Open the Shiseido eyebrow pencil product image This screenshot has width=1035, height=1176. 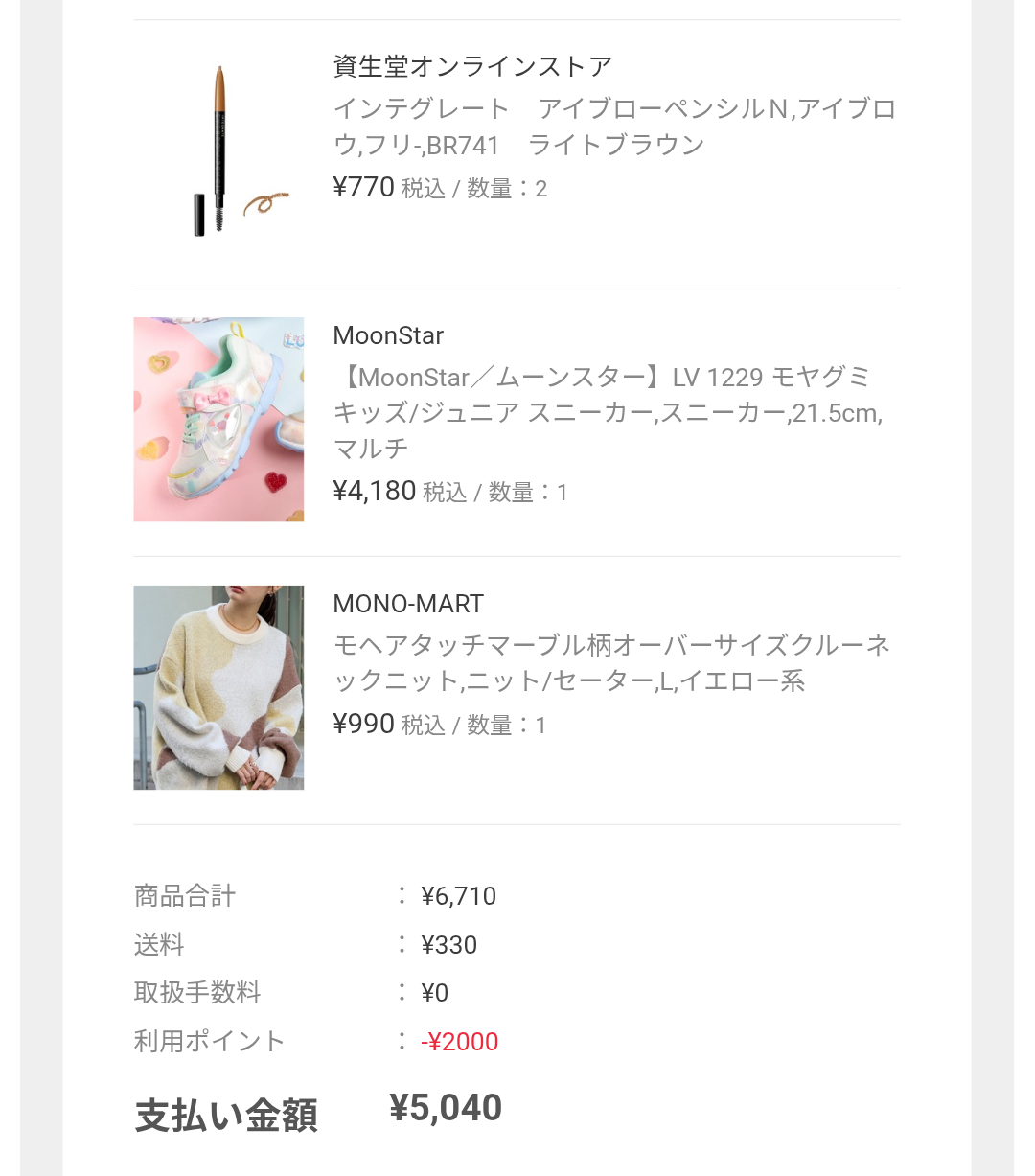click(x=218, y=151)
